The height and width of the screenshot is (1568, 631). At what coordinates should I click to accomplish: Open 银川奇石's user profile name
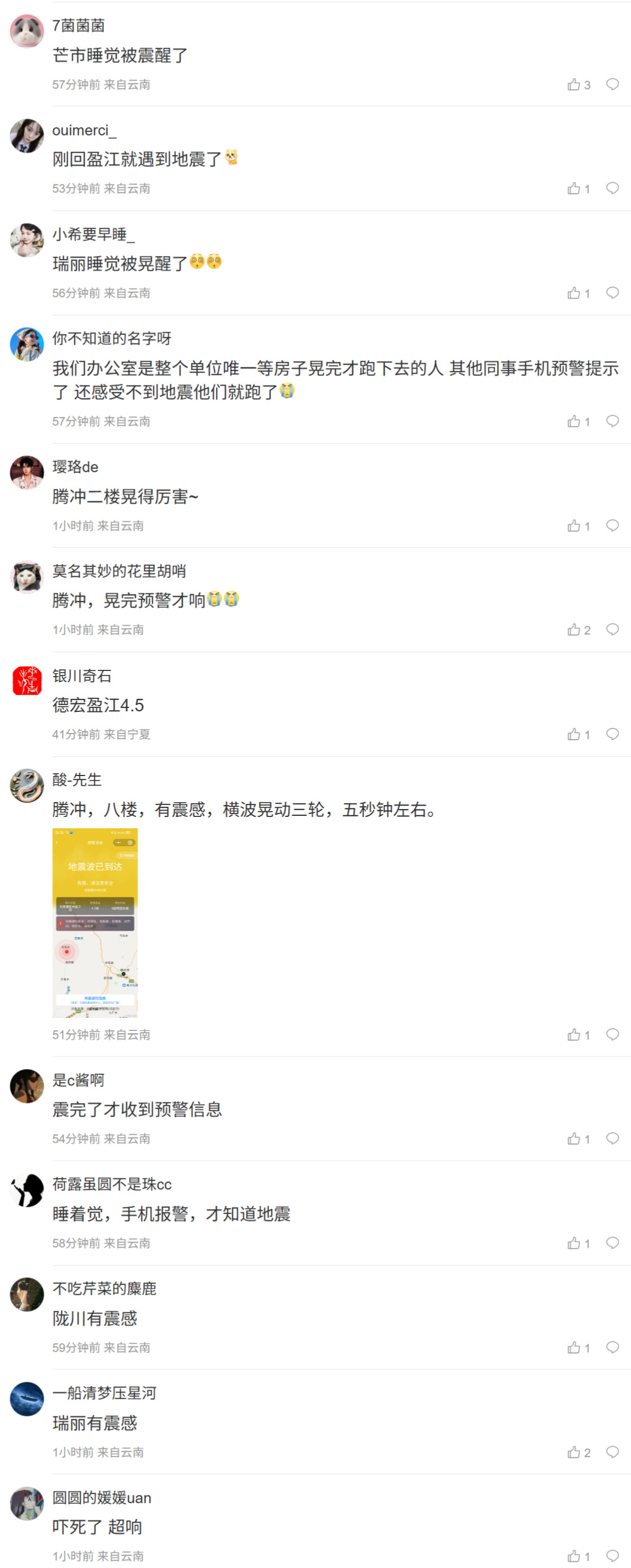(82, 675)
